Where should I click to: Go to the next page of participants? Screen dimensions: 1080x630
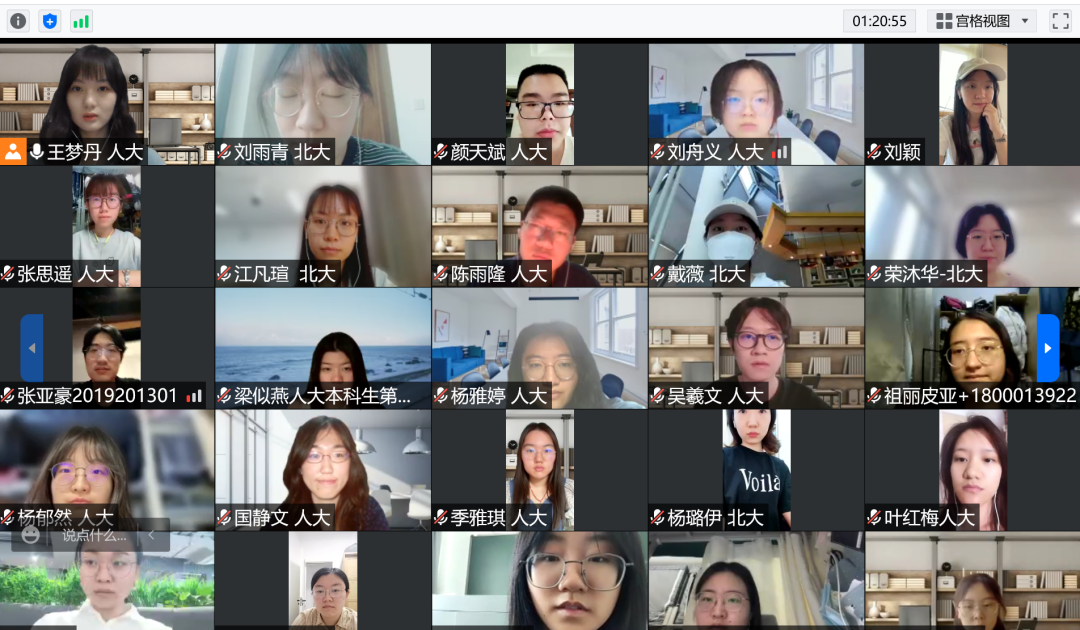point(1047,348)
